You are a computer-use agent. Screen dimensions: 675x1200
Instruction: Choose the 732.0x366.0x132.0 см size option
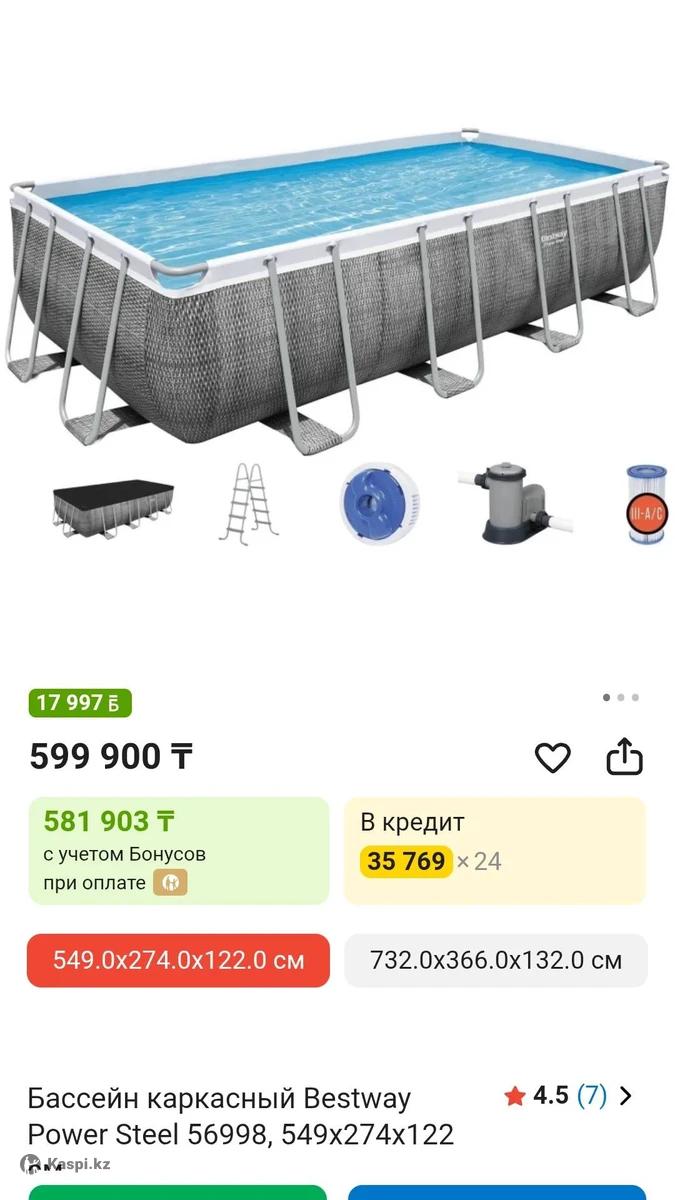click(x=496, y=961)
